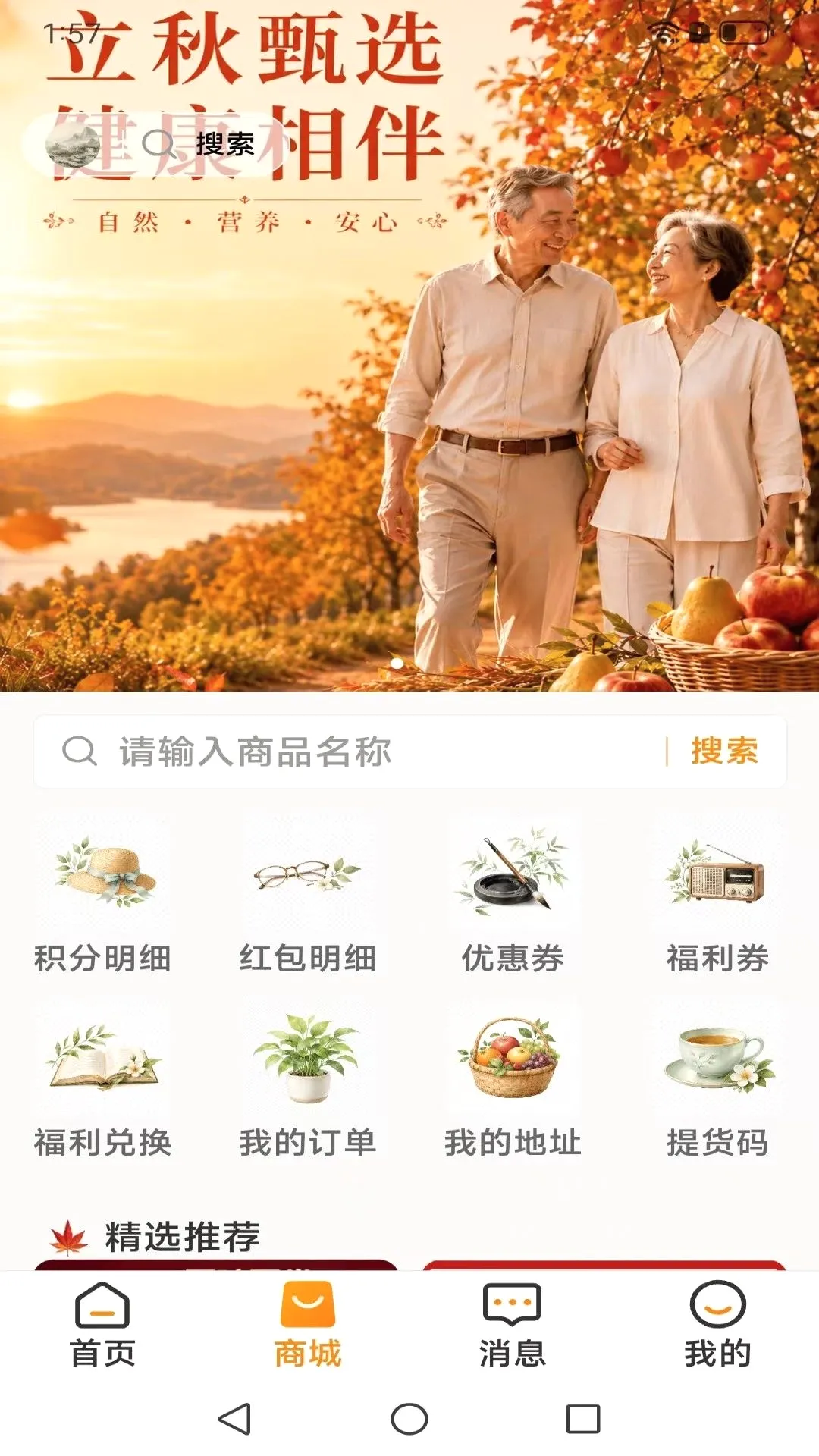Switch to the 首页 home tab

point(102,1325)
